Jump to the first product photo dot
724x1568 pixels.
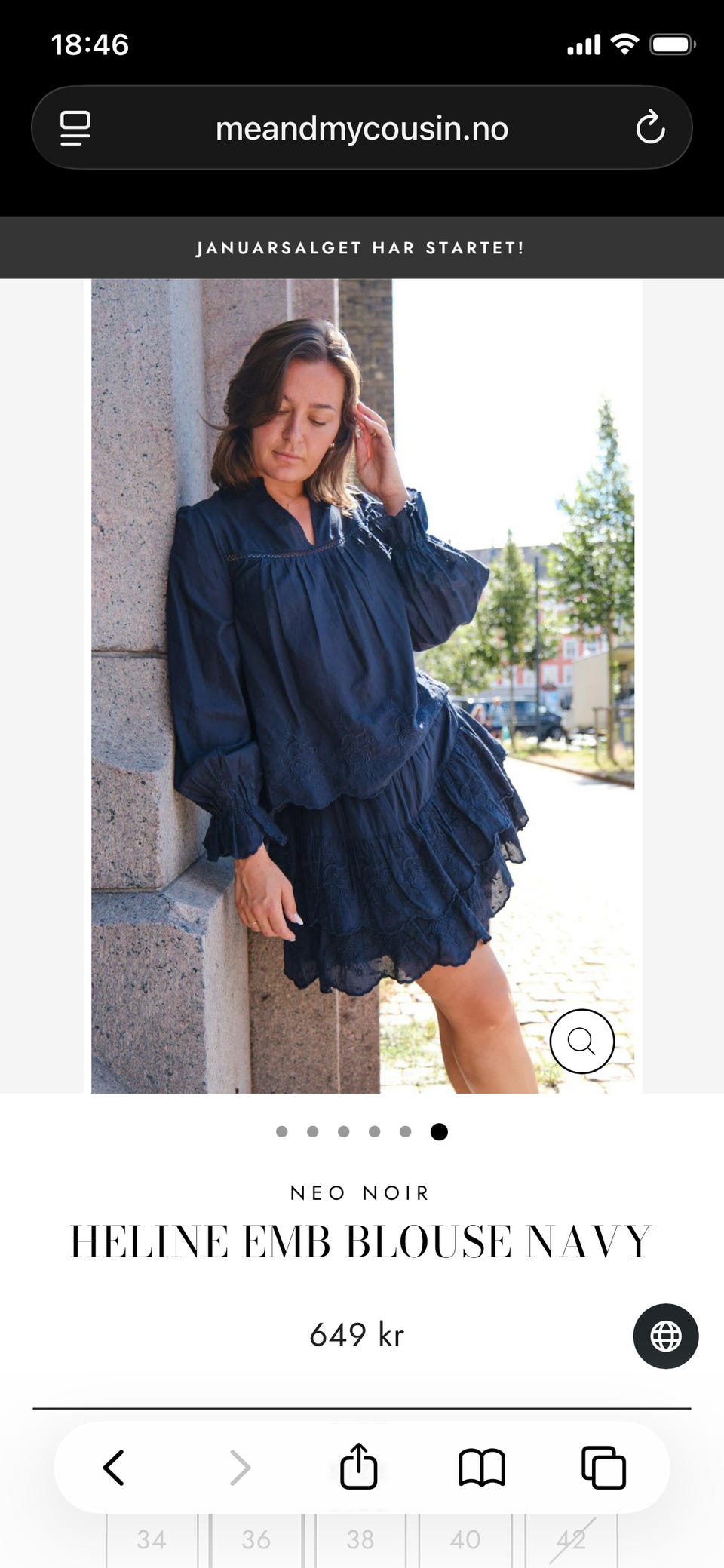tap(282, 1131)
